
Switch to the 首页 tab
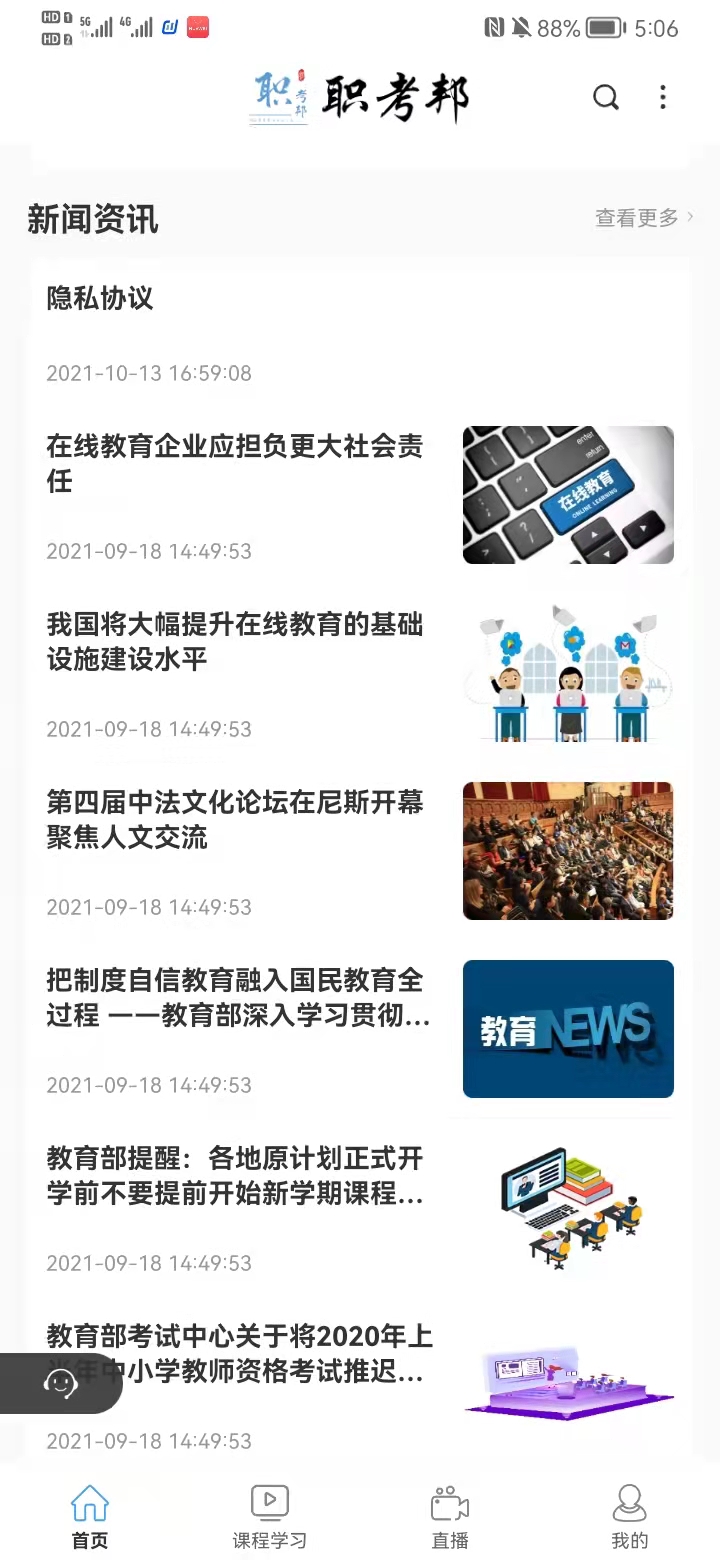click(x=90, y=1515)
